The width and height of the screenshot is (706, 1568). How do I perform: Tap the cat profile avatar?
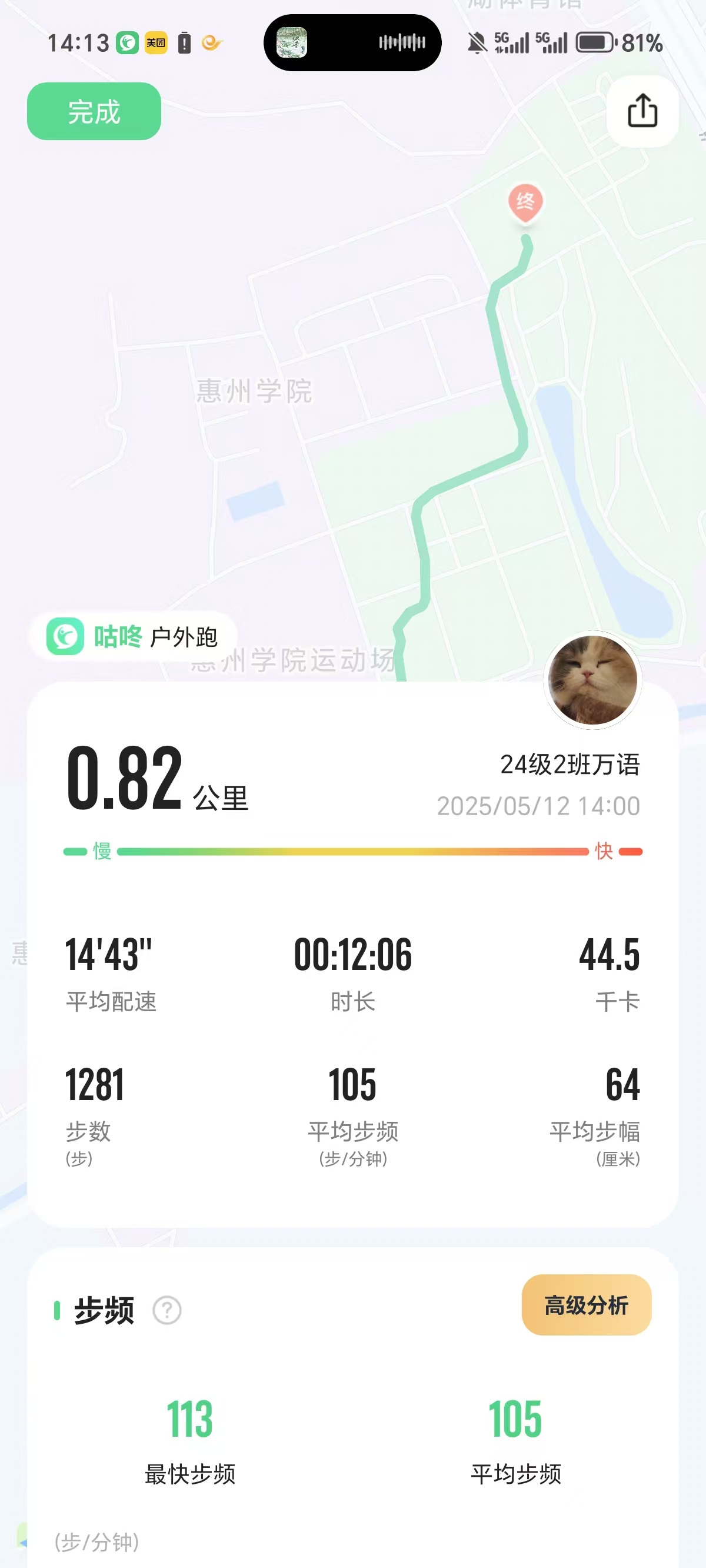click(592, 679)
